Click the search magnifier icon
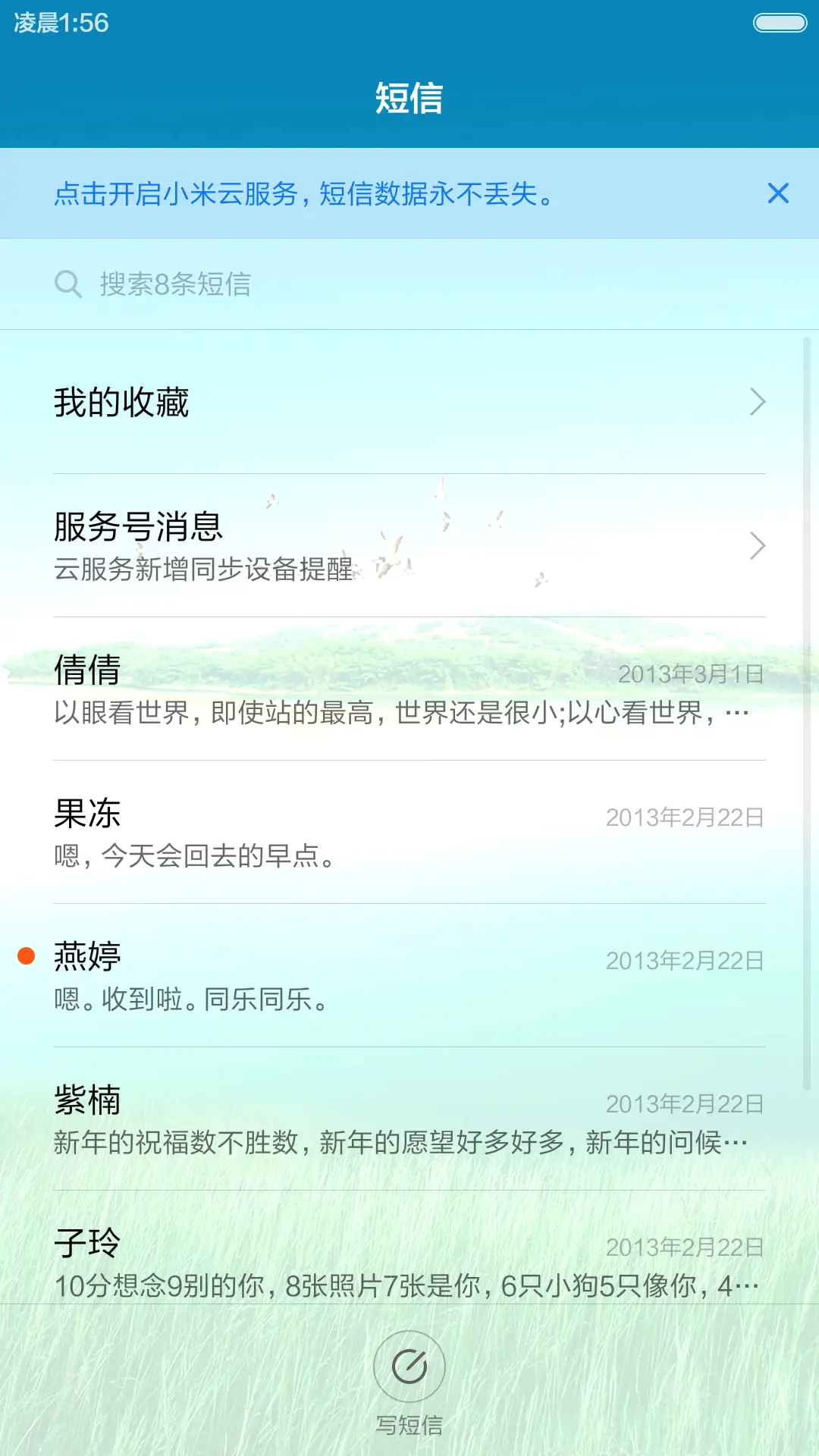The width and height of the screenshot is (819, 1456). tap(68, 284)
